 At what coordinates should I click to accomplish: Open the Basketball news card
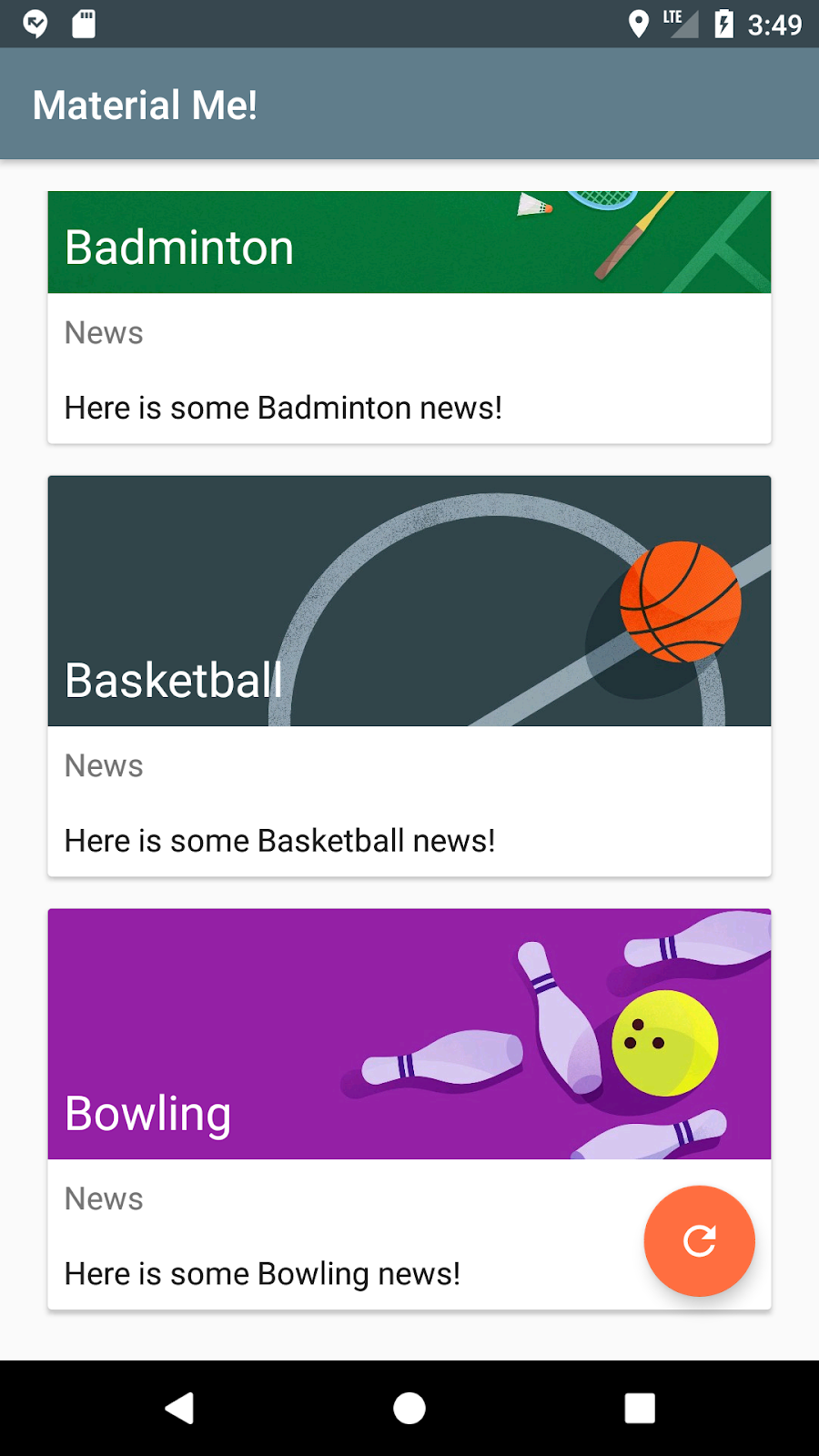click(x=409, y=675)
